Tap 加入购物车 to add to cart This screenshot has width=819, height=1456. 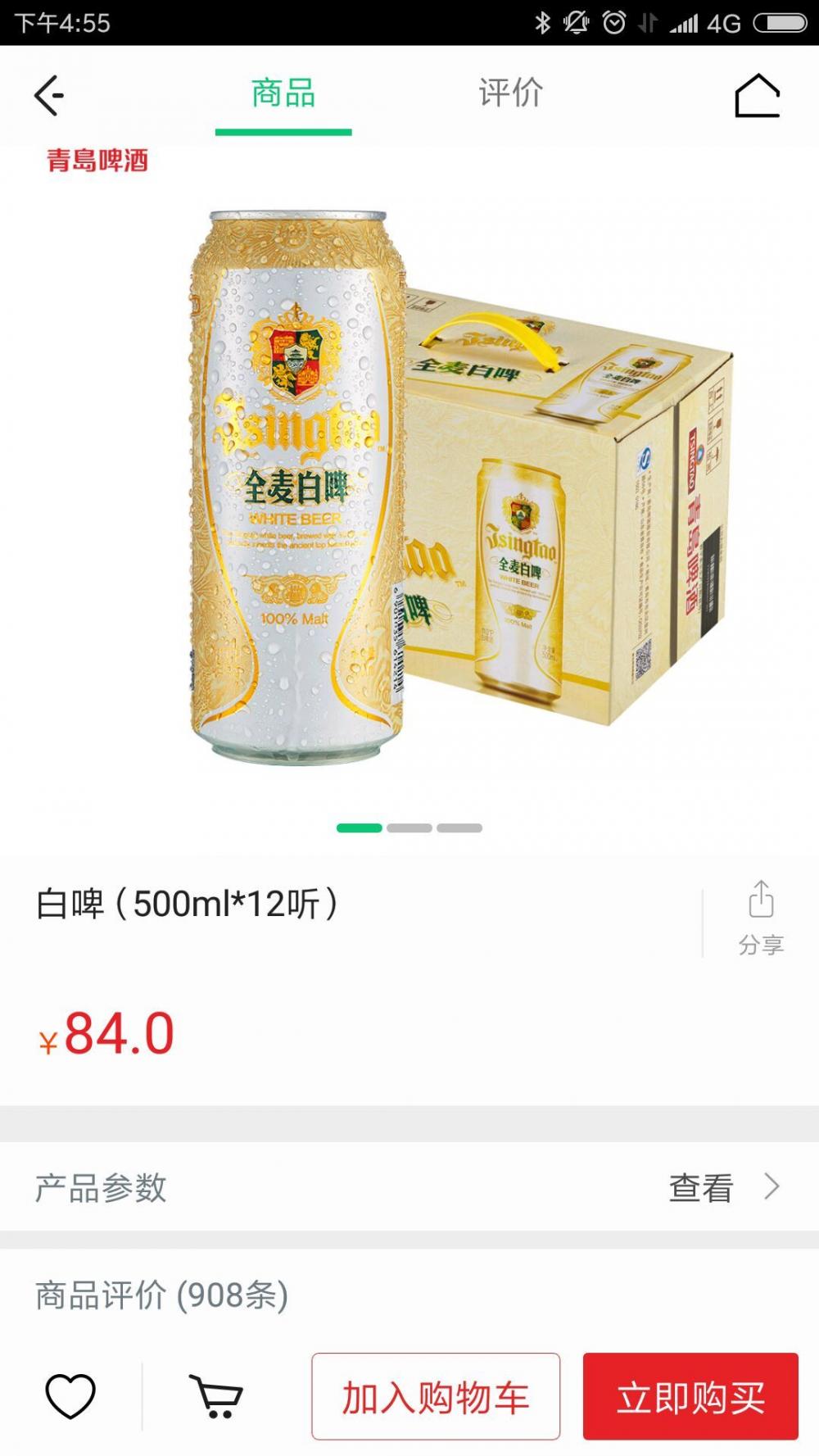tap(436, 1396)
